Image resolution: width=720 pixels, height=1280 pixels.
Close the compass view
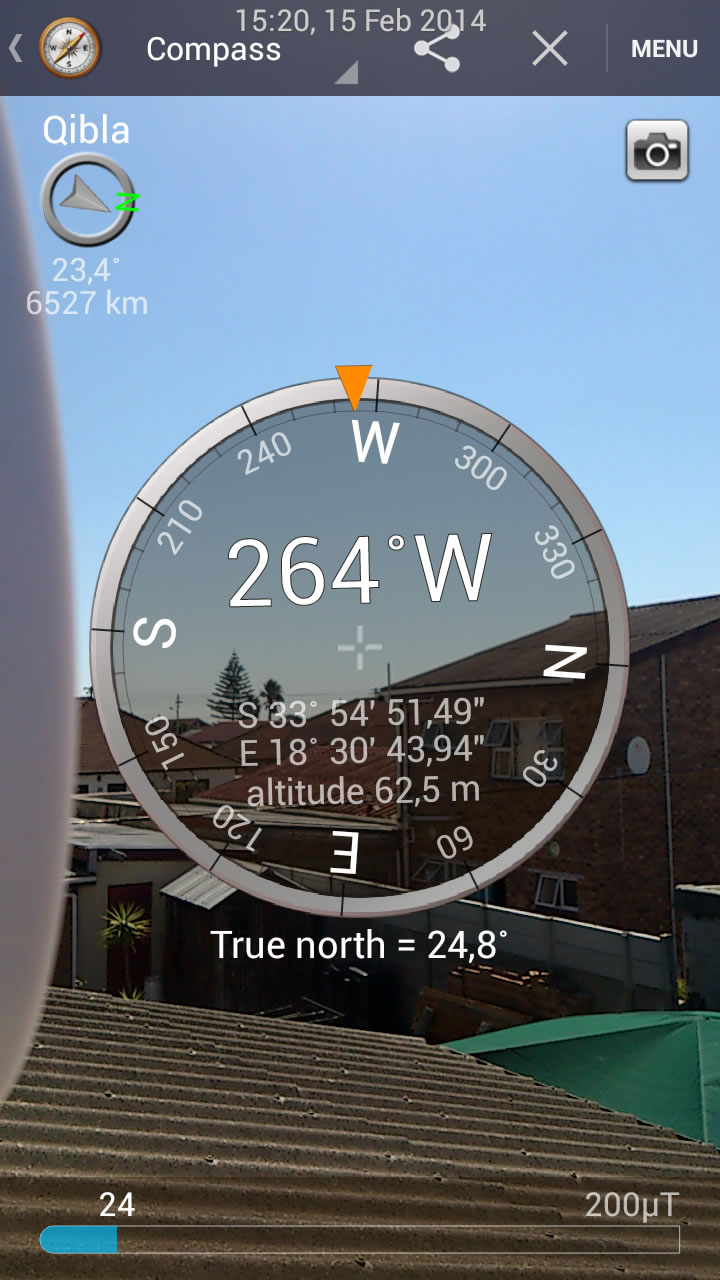coord(550,48)
